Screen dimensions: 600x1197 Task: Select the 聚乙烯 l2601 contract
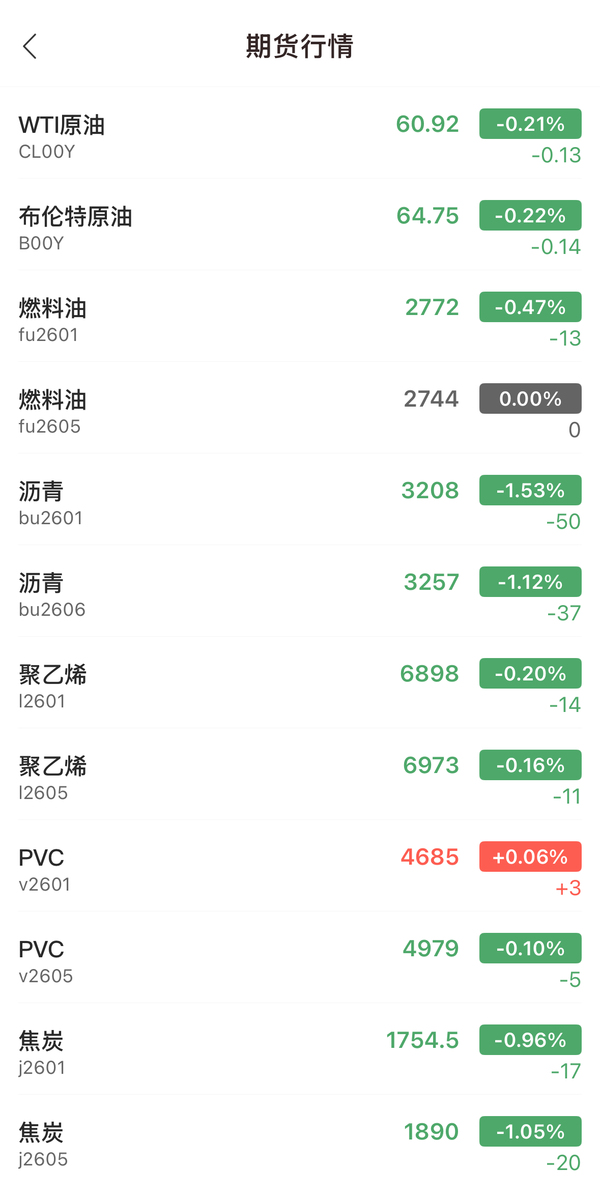coord(300,687)
